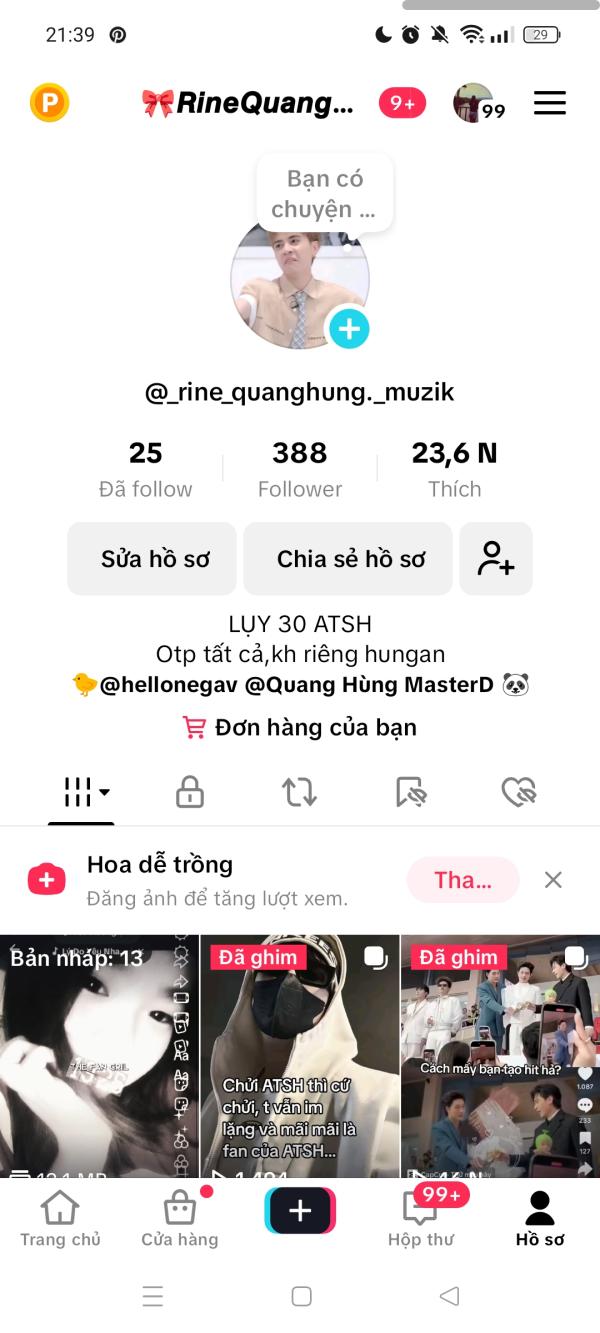Screen dimensions: 600x1333
Task: Switch to the reposts tab
Action: click(299, 792)
